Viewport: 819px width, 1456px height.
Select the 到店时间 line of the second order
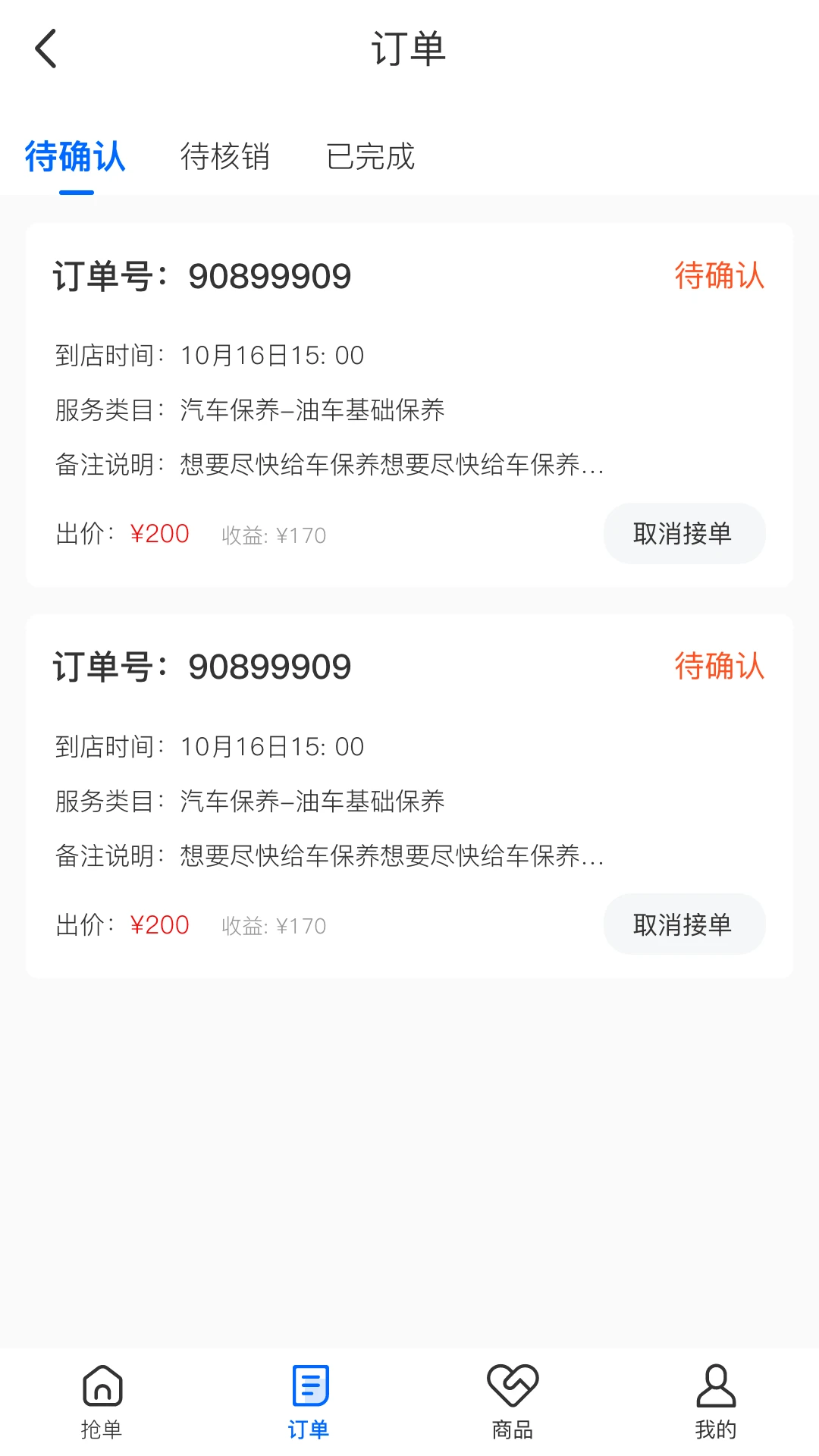[x=210, y=746]
